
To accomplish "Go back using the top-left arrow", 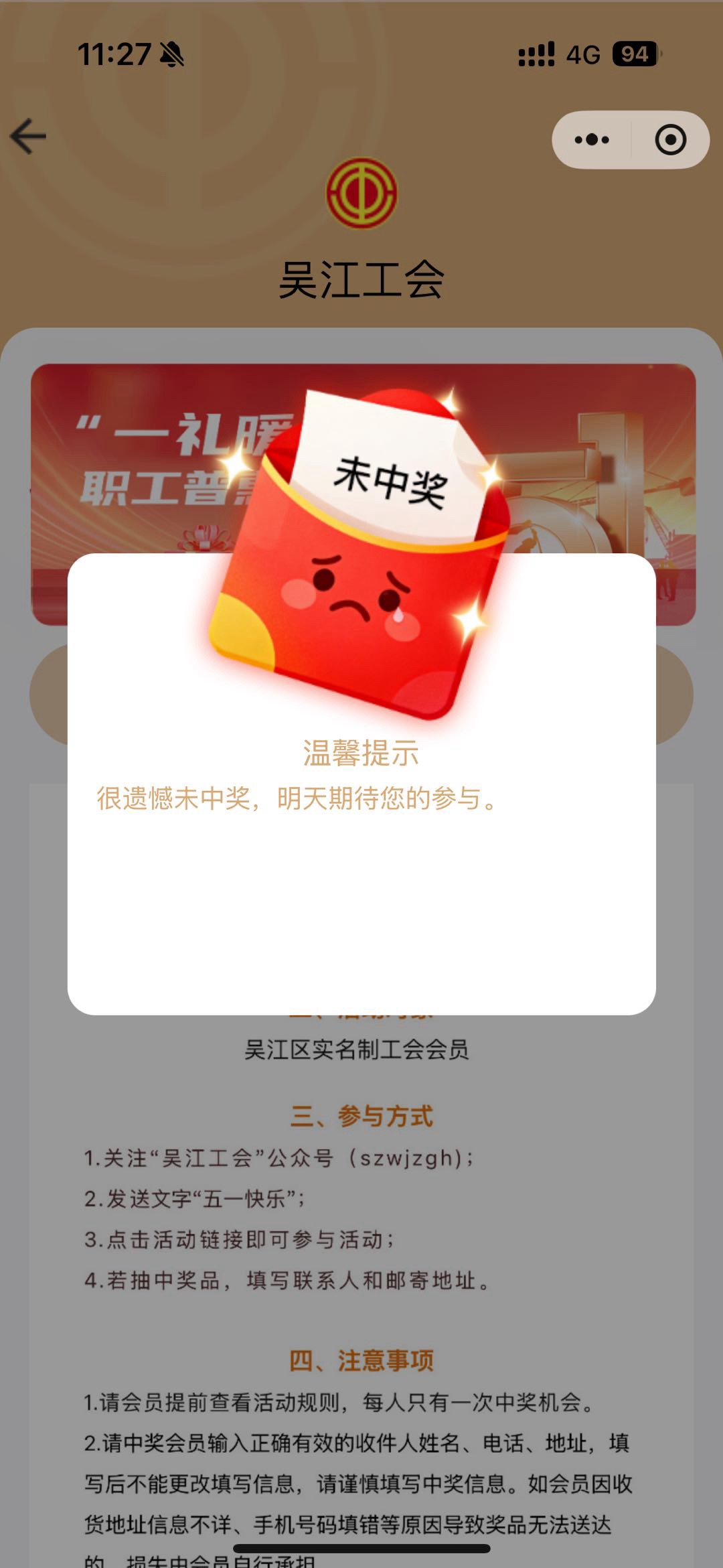I will pos(28,136).
